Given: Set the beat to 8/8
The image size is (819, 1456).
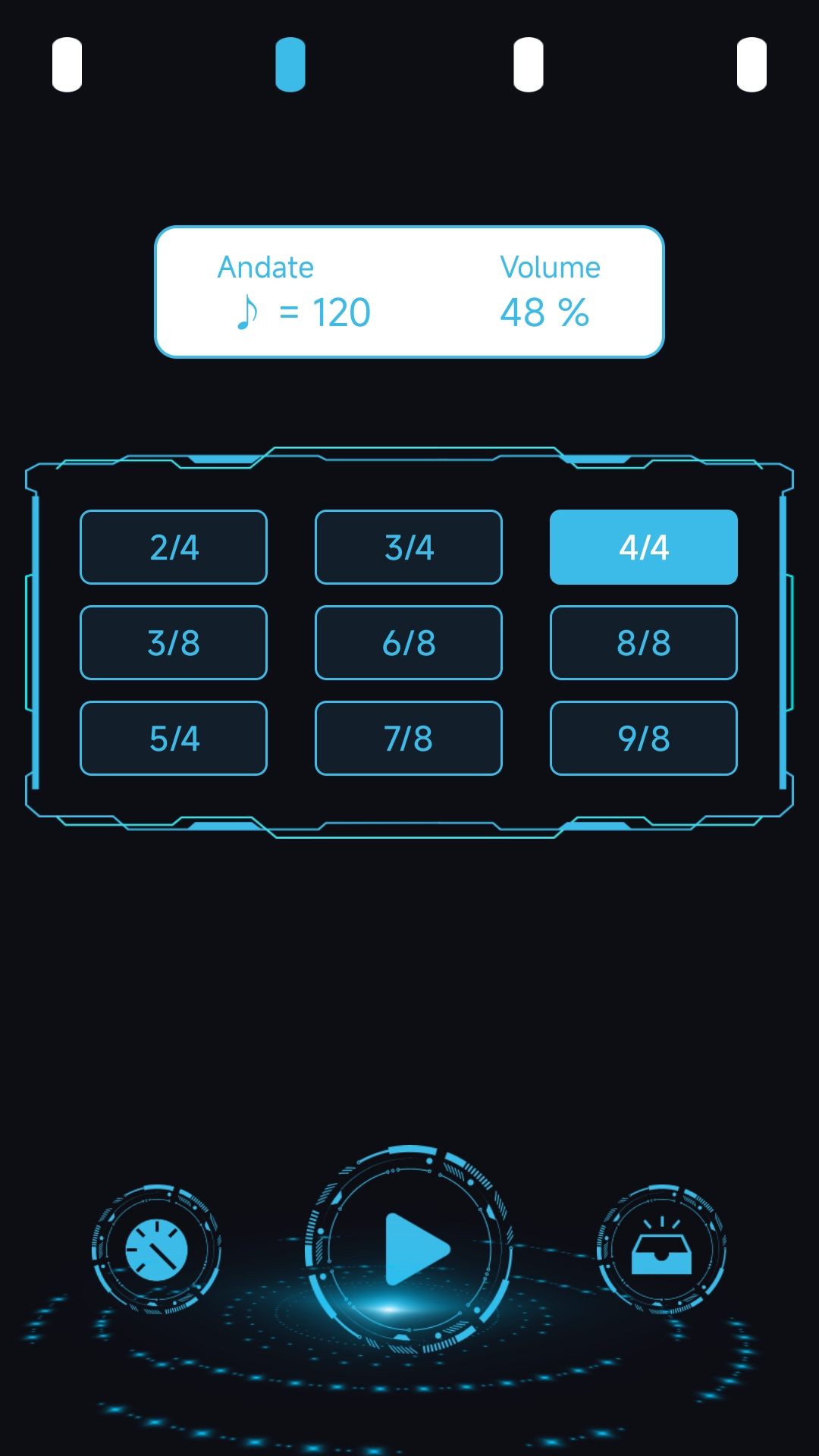Looking at the screenshot, I should tap(643, 643).
